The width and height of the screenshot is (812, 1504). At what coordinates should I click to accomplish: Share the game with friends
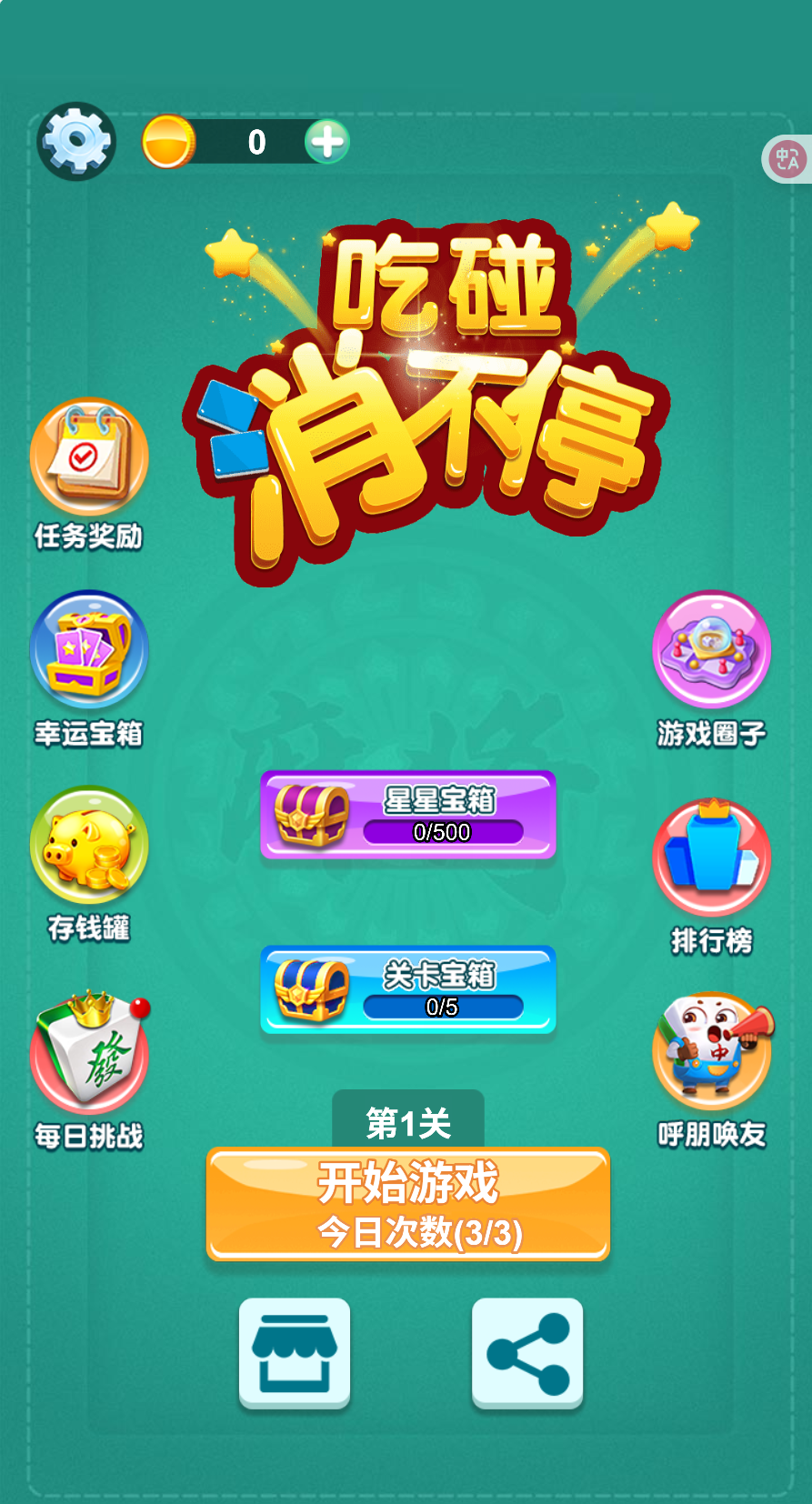526,1353
